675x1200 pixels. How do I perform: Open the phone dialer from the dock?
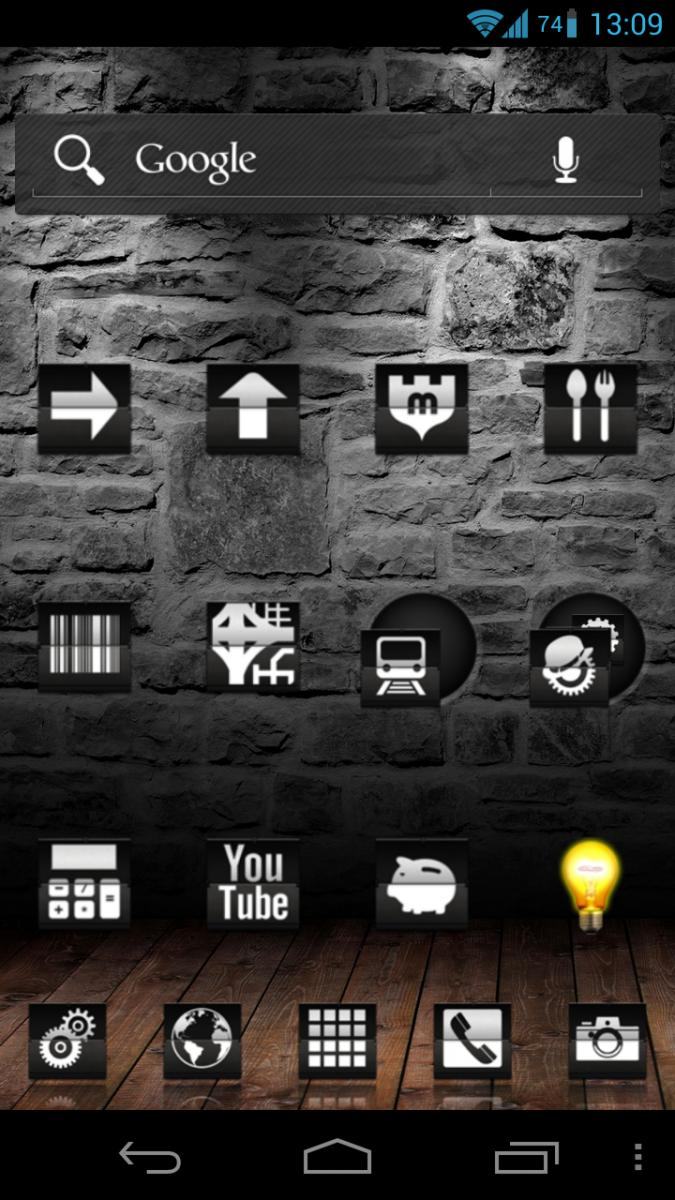[x=472, y=1041]
